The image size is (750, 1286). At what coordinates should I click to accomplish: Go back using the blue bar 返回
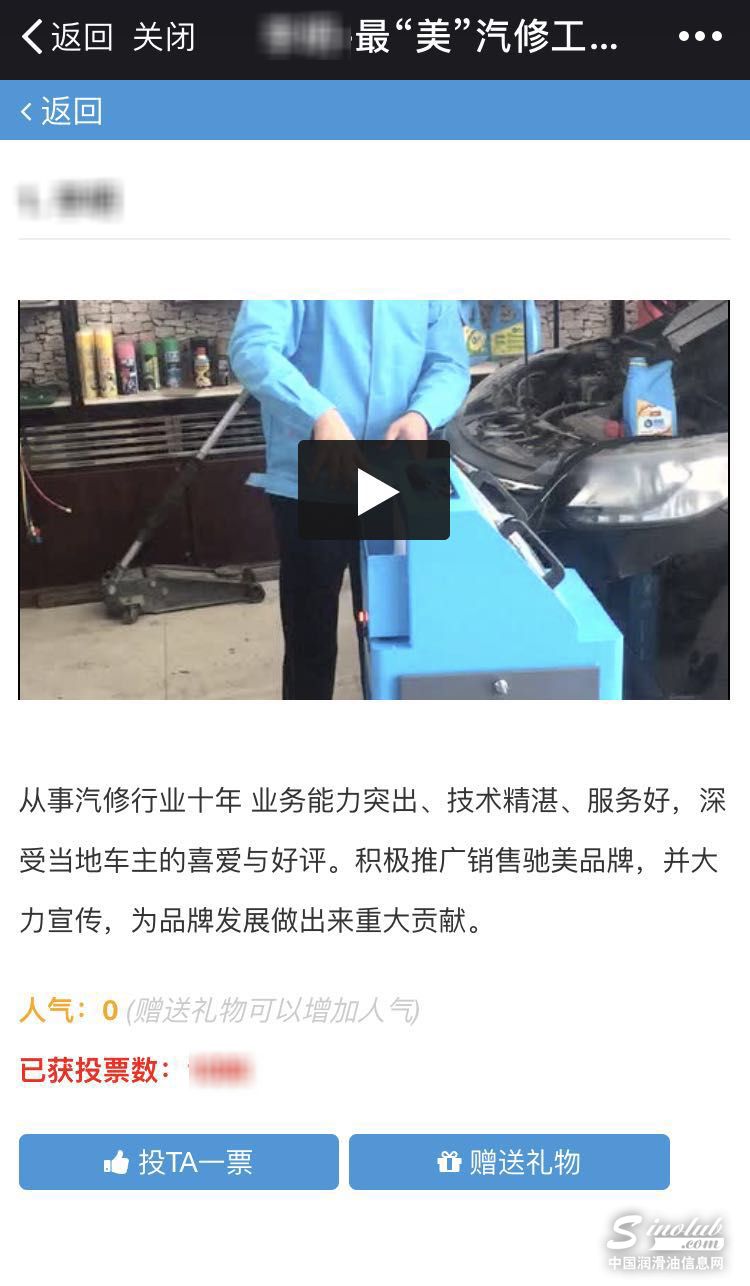click(62, 111)
